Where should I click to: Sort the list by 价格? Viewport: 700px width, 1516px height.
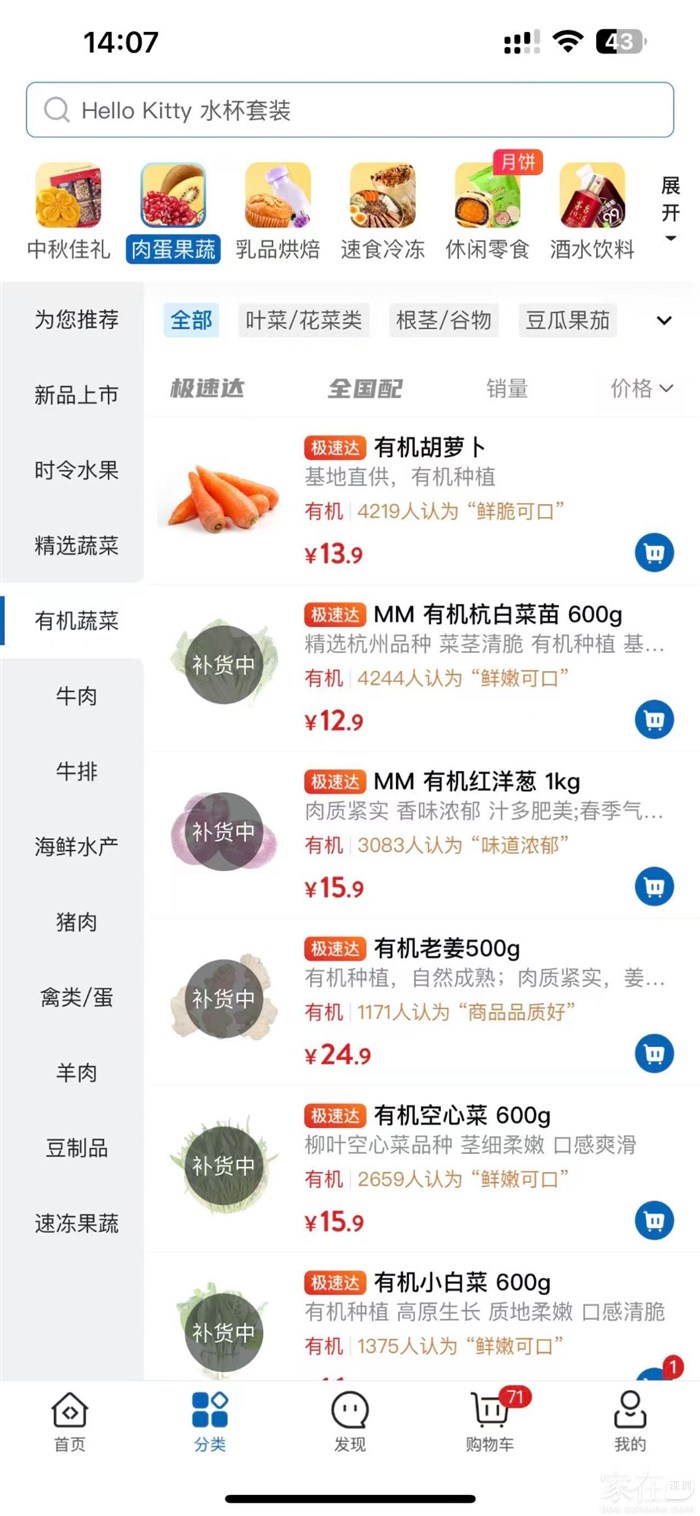[x=641, y=389]
